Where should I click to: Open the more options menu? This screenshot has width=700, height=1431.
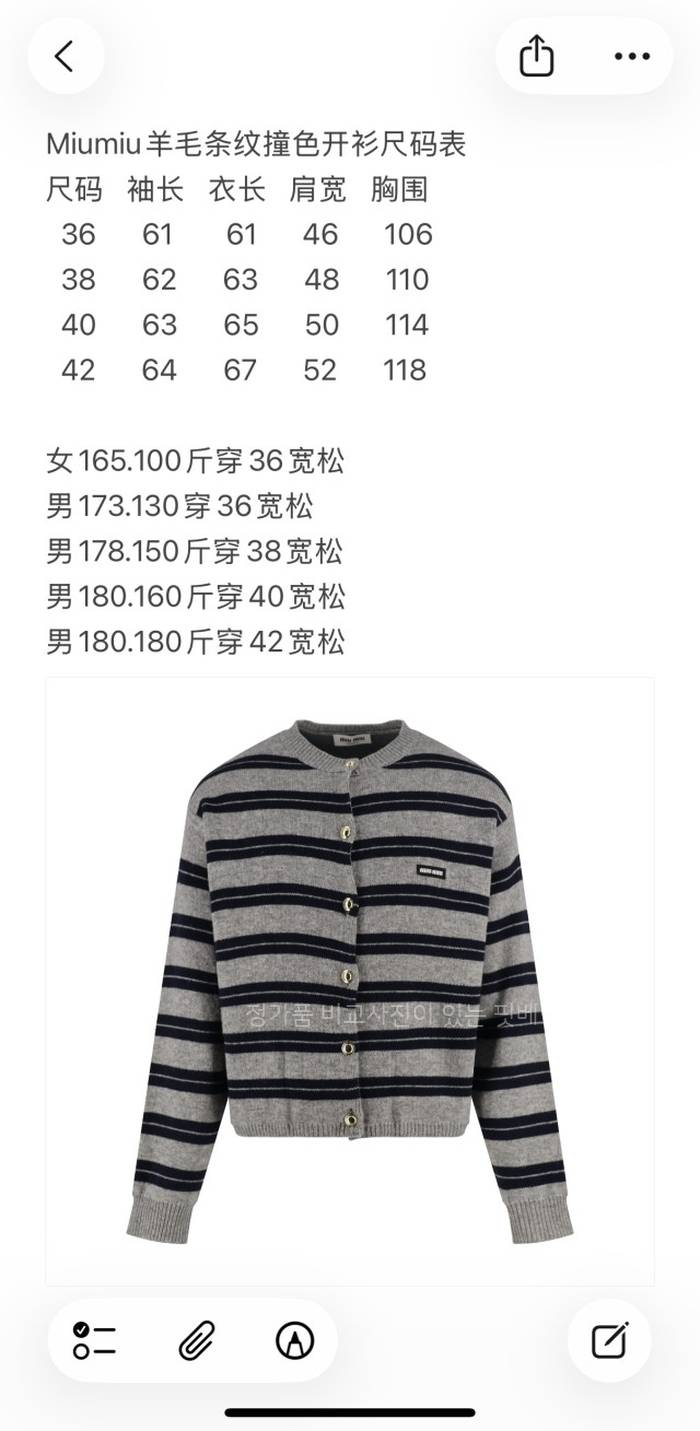tap(632, 56)
